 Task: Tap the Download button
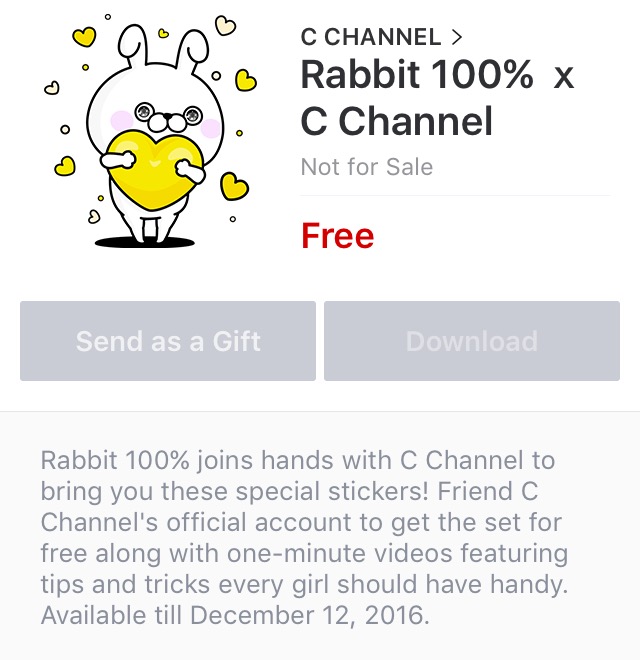471,341
